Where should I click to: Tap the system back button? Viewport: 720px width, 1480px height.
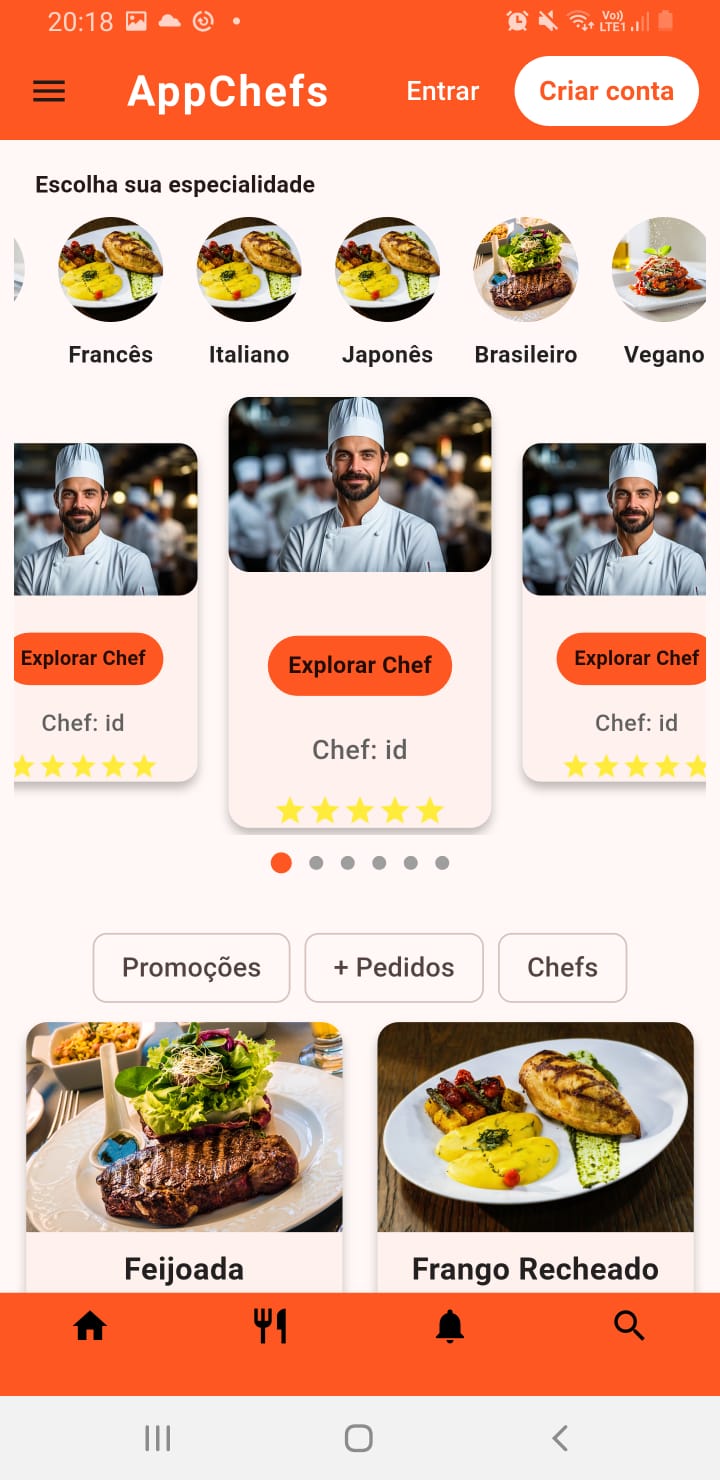[560, 1438]
